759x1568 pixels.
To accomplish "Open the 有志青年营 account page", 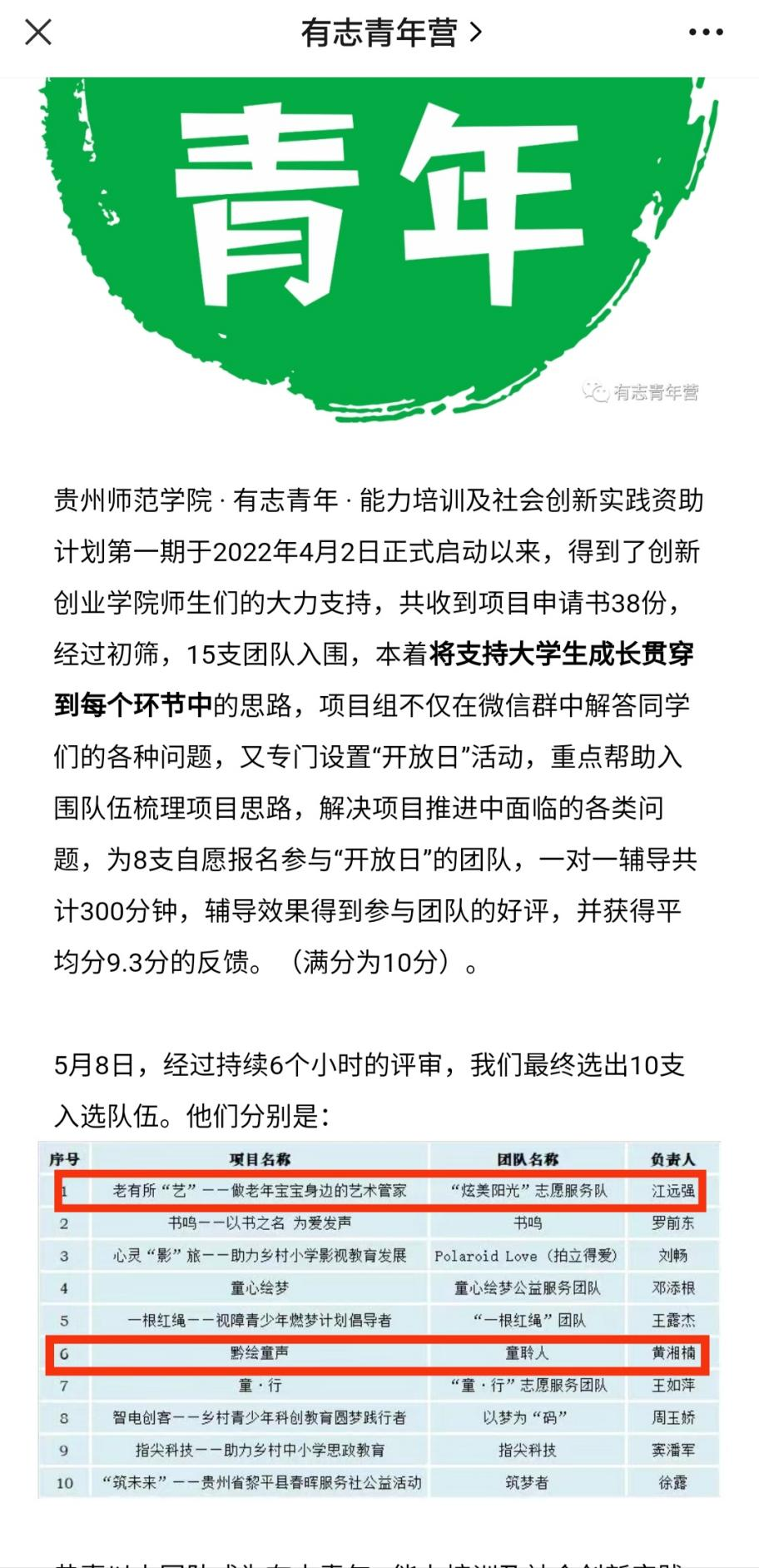I will pos(389,33).
